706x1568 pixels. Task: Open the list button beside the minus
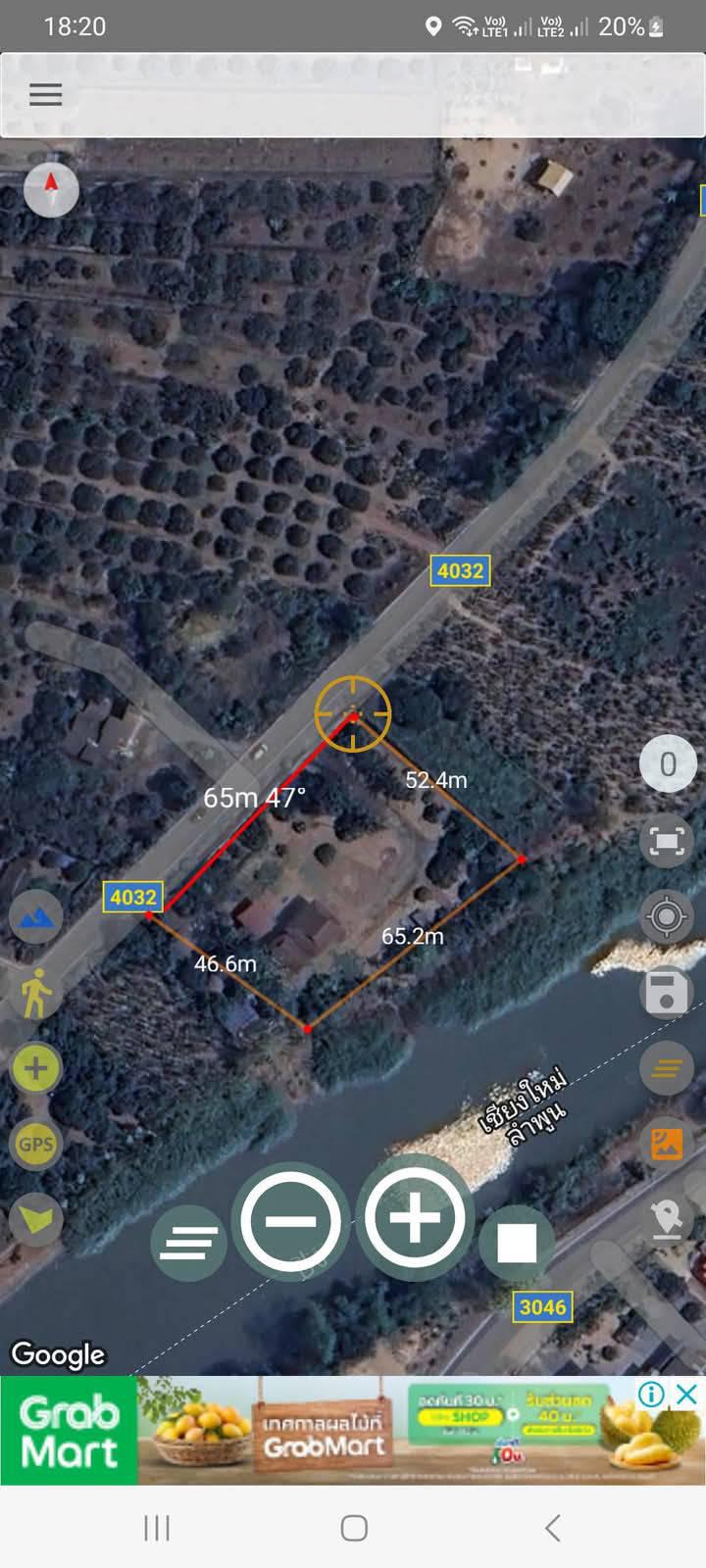(x=188, y=1244)
